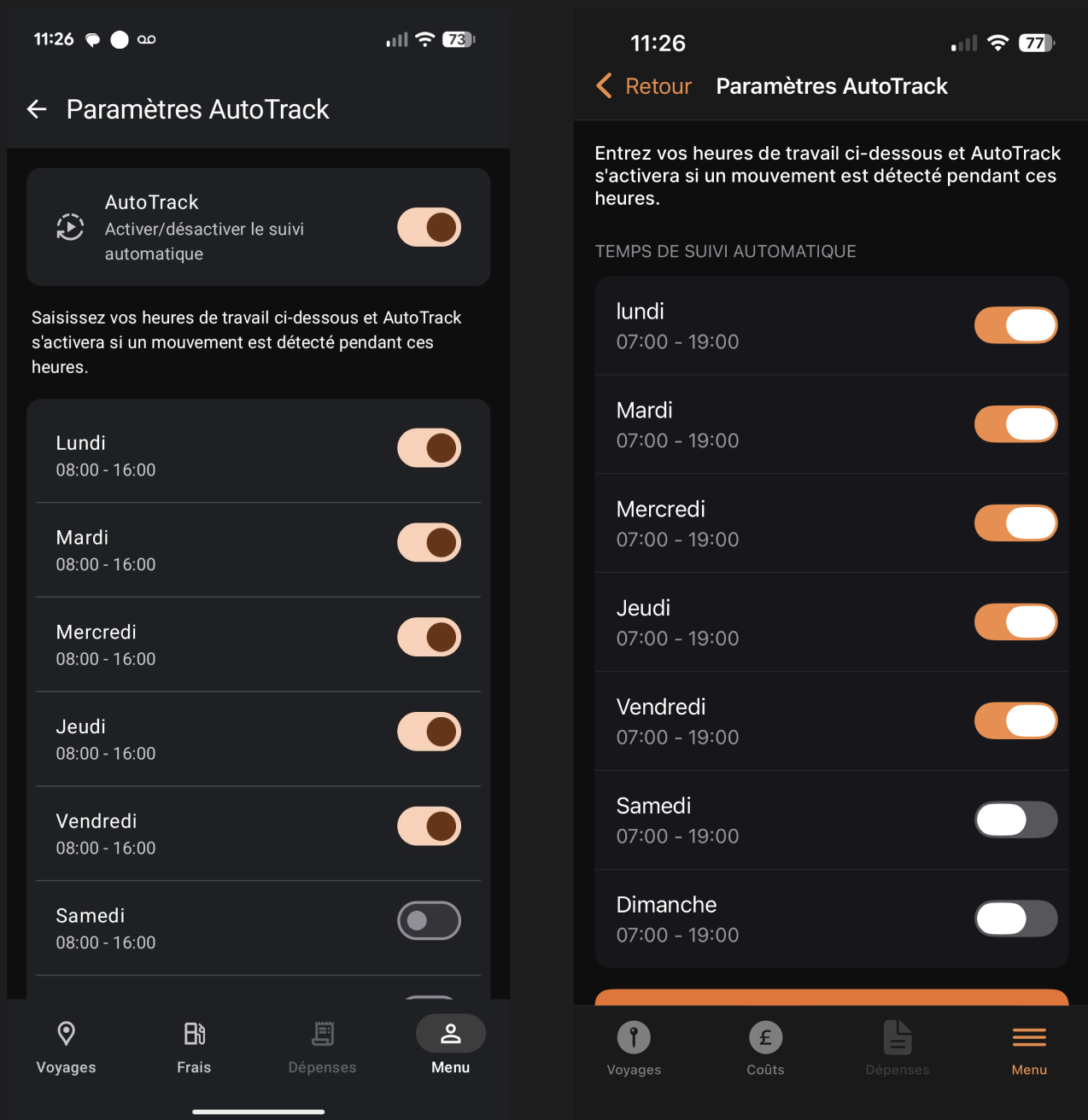Screen dimensions: 1088x1120
Task: Turn off Jeudi 08:00 - 16:00
Action: pos(430,732)
